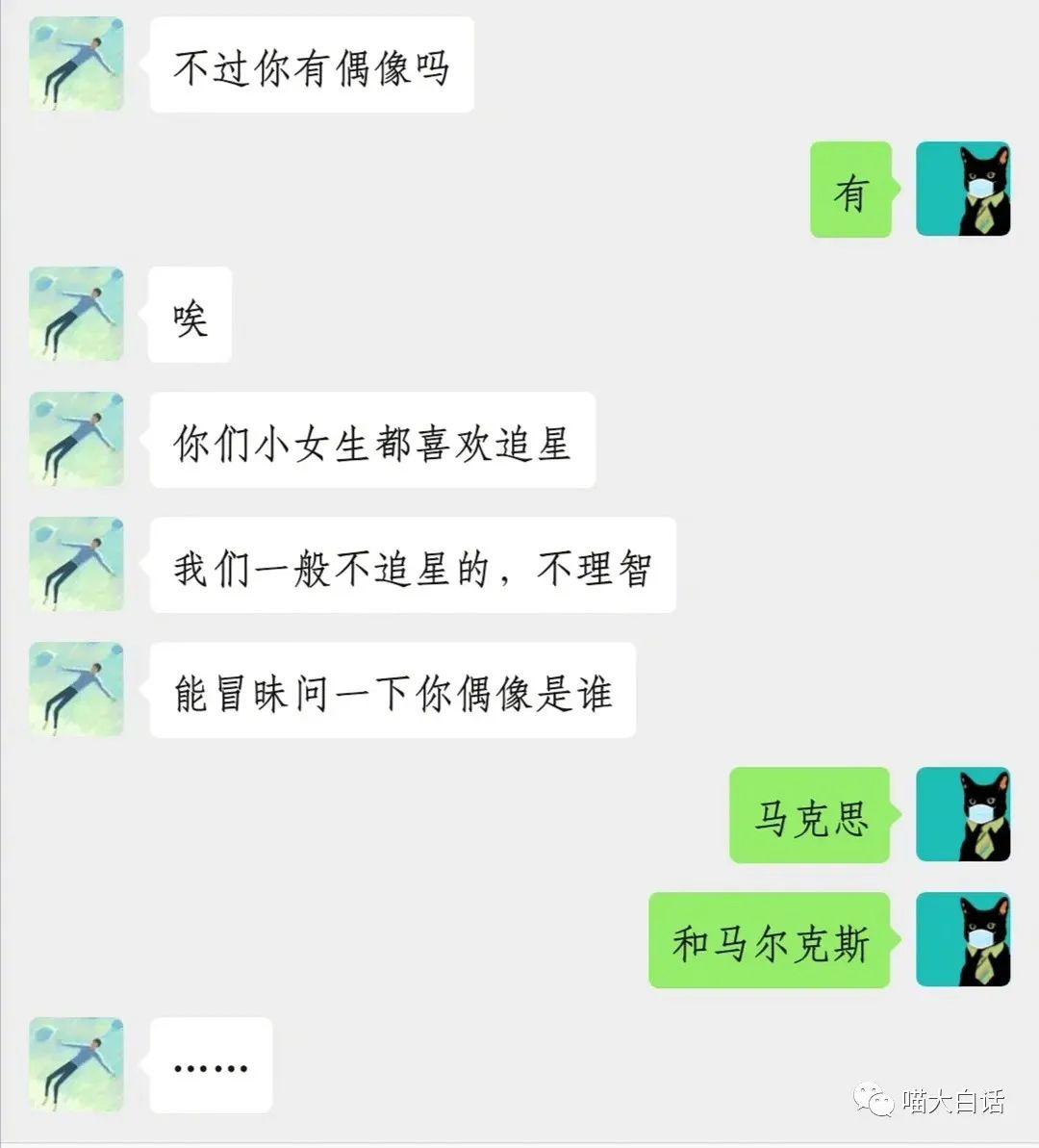This screenshot has height=1148, width=1039.
Task: Select the message bubble '不过你有偶像吗'
Action: (x=311, y=65)
